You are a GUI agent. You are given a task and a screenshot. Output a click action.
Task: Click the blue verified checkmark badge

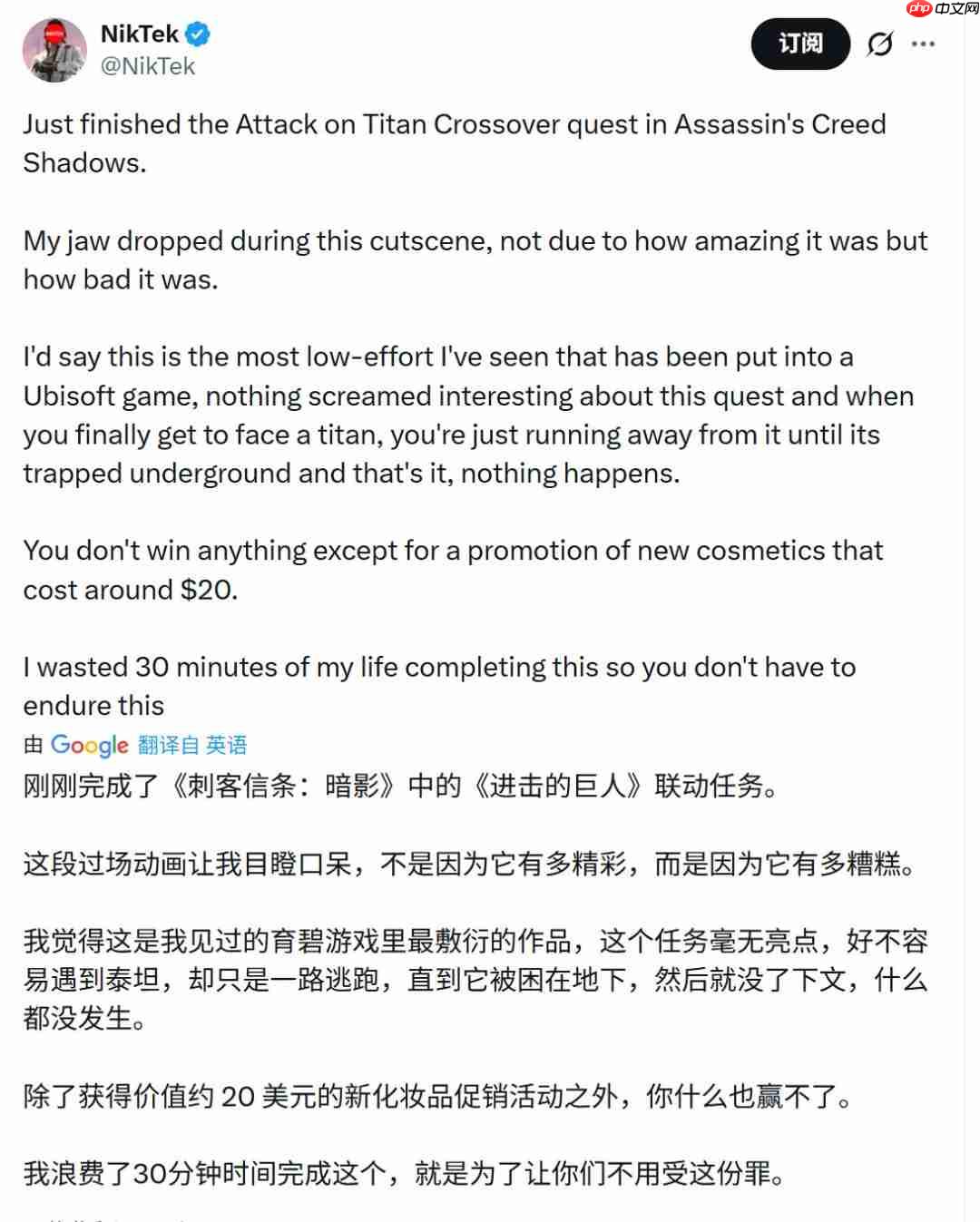point(195,34)
